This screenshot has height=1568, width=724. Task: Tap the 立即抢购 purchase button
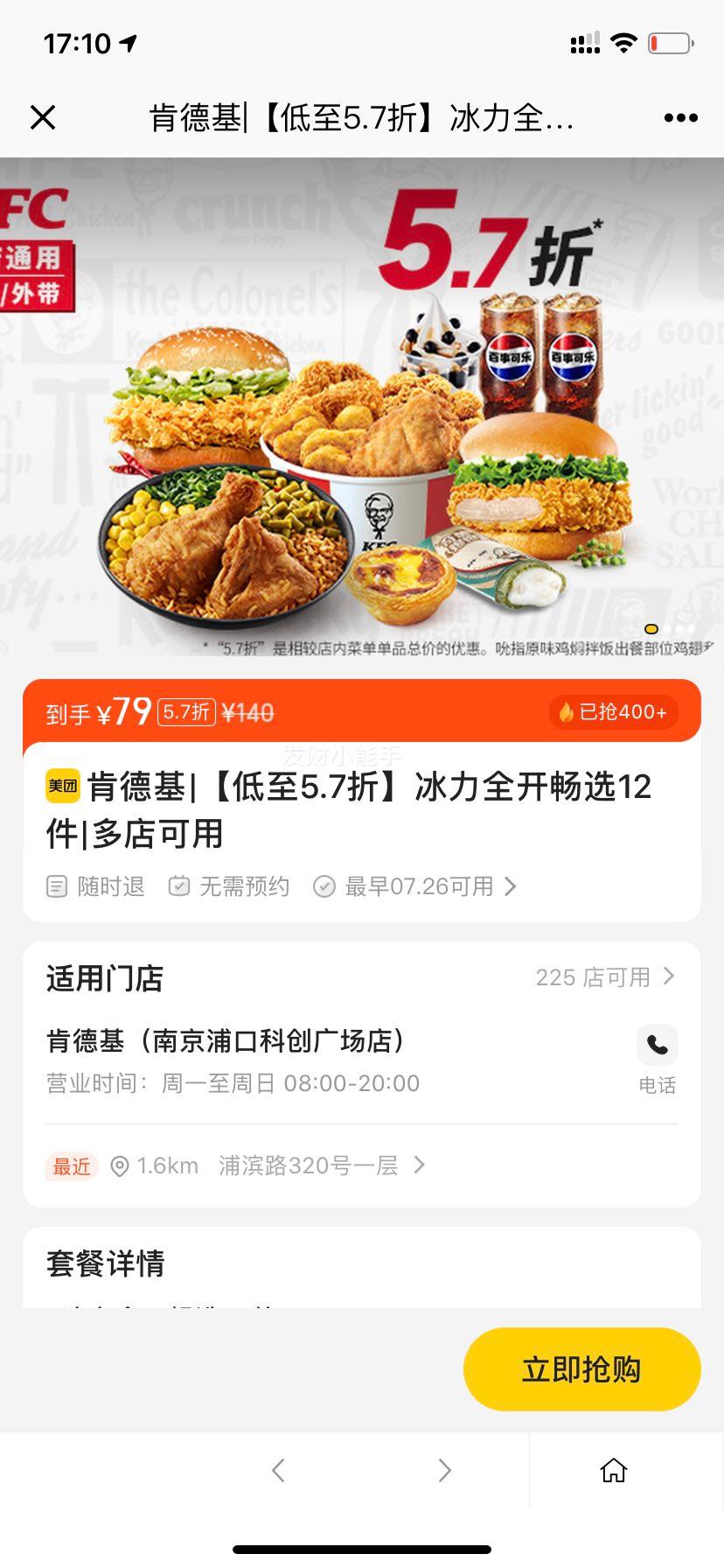tap(581, 1368)
